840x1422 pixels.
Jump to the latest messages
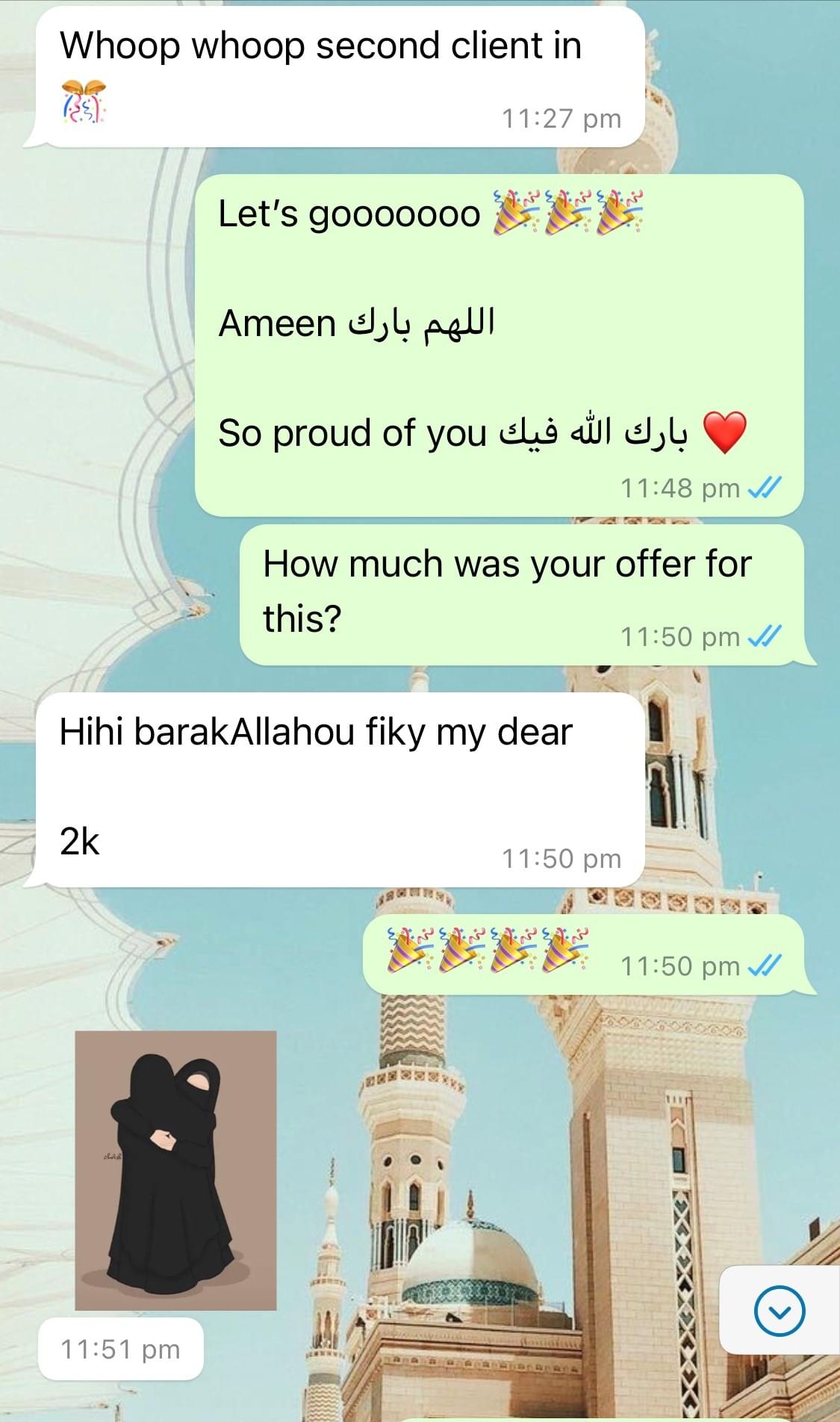[x=779, y=1311]
